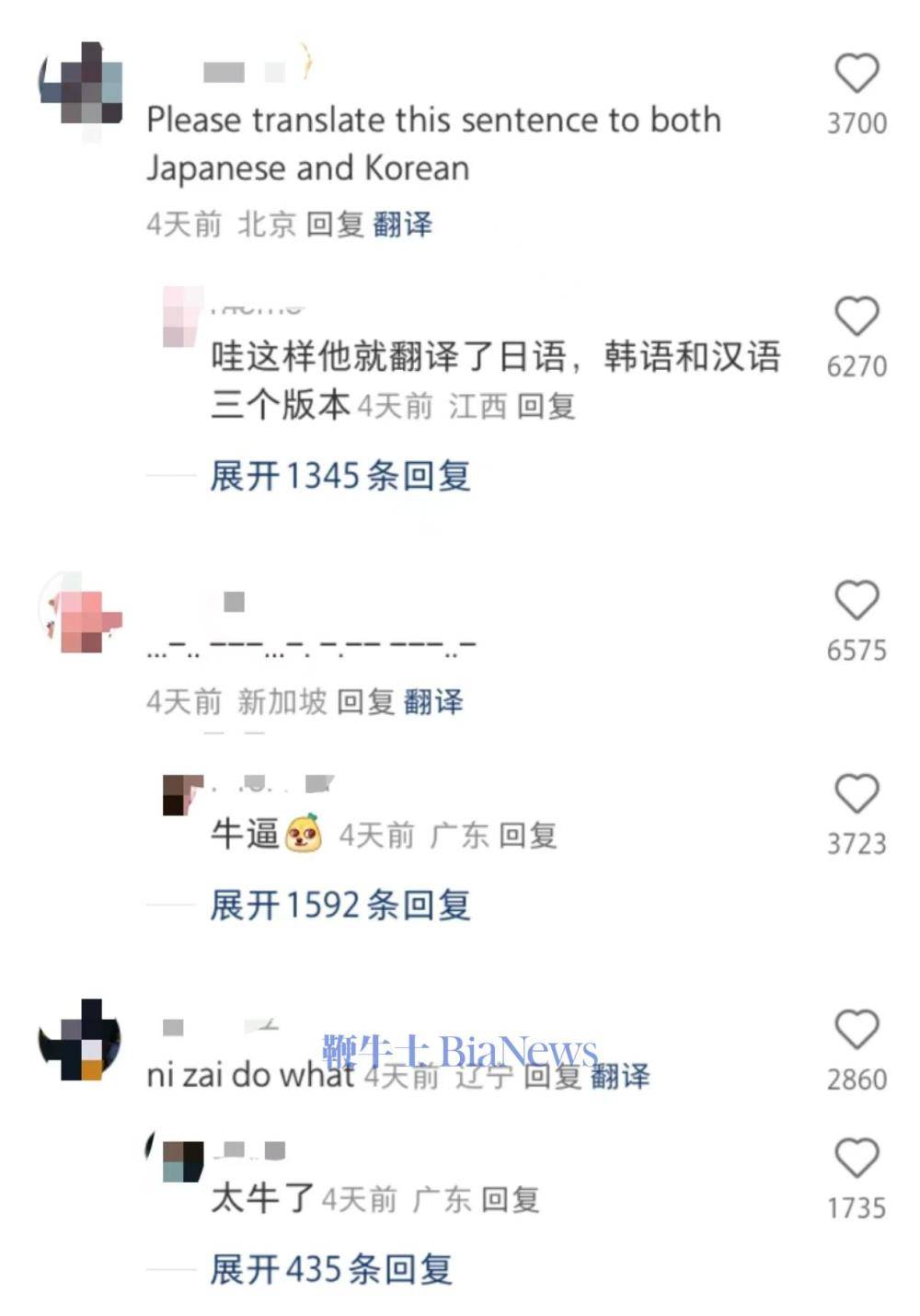Screen dimensions: 920x1316
Task: Like the 'Please translate this sentence' comment
Action: click(857, 74)
